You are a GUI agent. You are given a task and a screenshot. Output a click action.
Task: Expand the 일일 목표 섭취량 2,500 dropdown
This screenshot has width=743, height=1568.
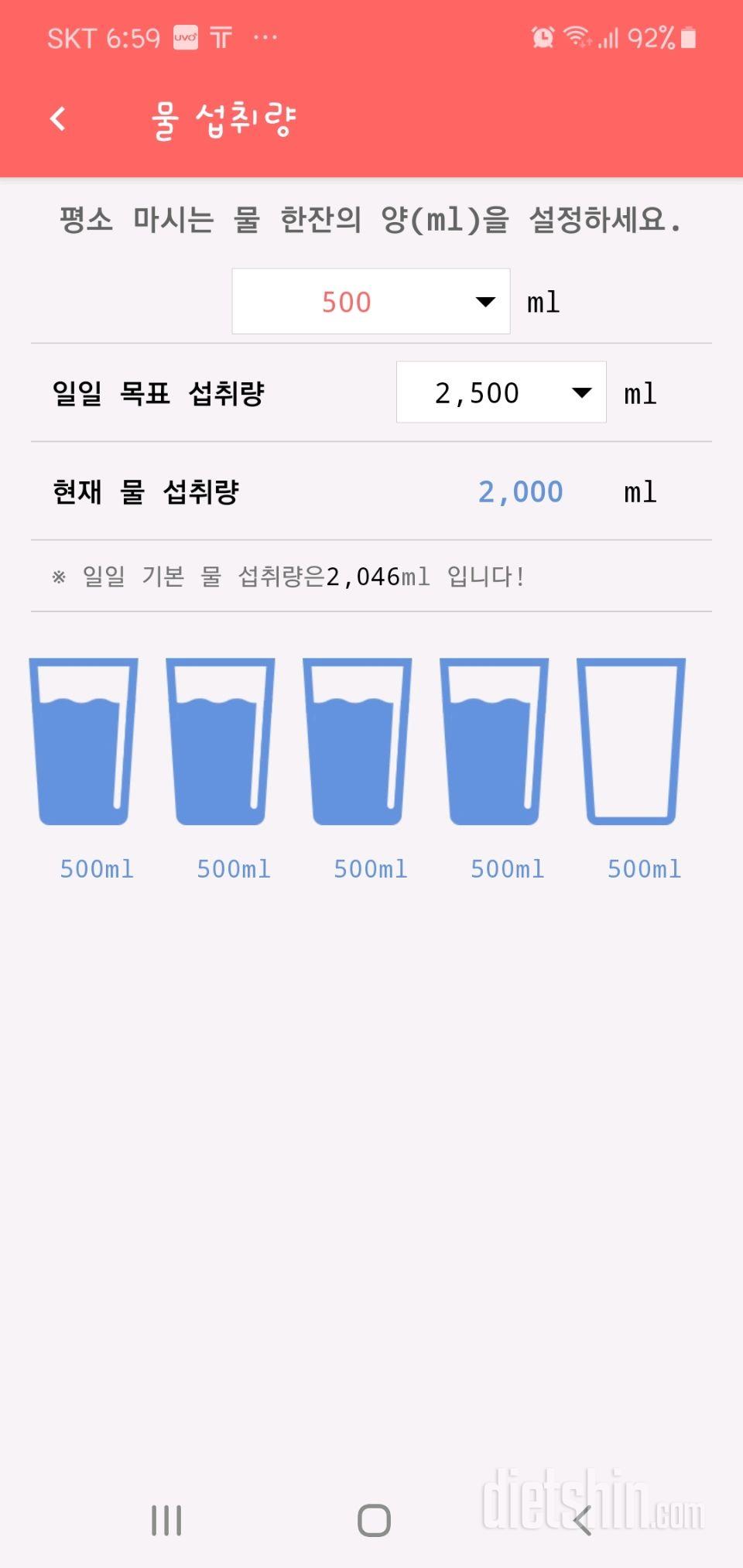[x=501, y=392]
